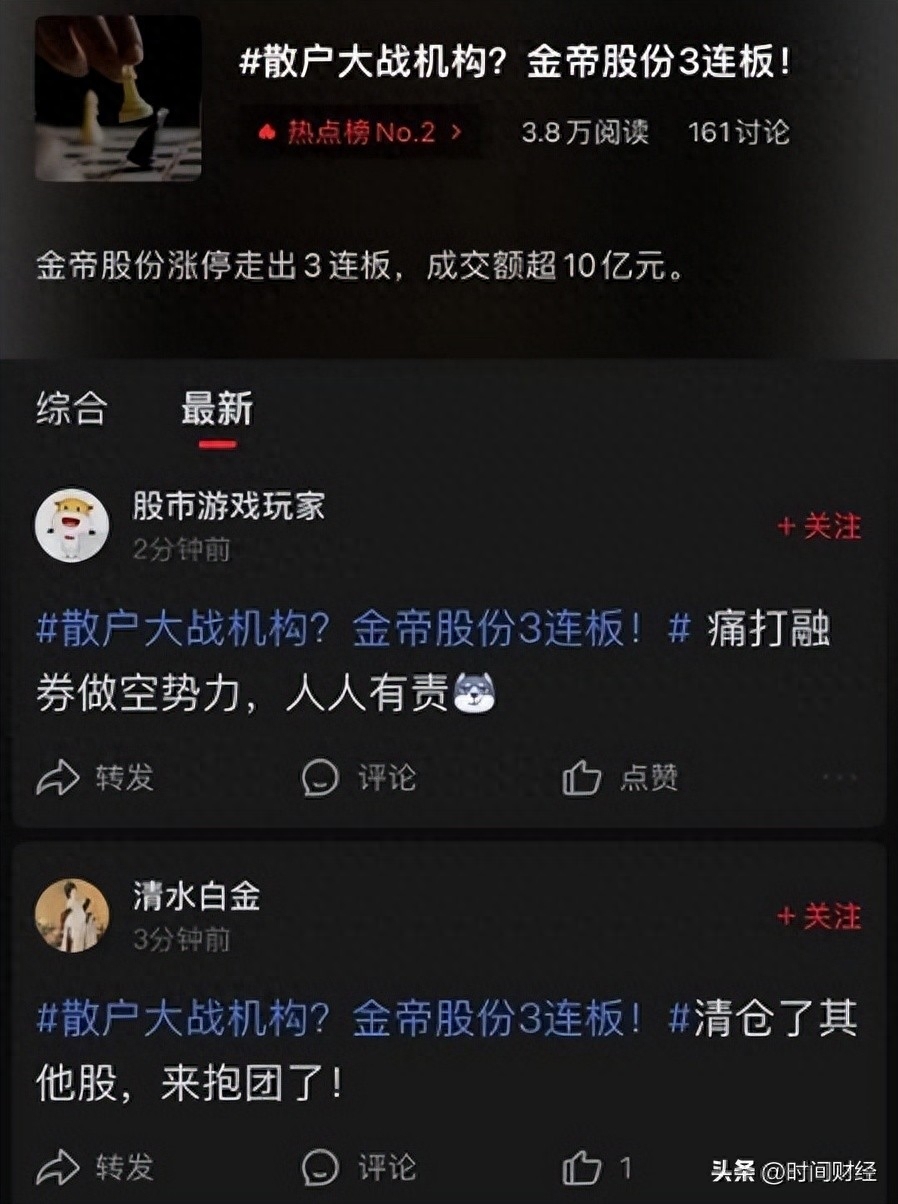Screen dimensions: 898x1204
Task: Open more options on 股市游戏玩家's post
Action: tap(839, 777)
